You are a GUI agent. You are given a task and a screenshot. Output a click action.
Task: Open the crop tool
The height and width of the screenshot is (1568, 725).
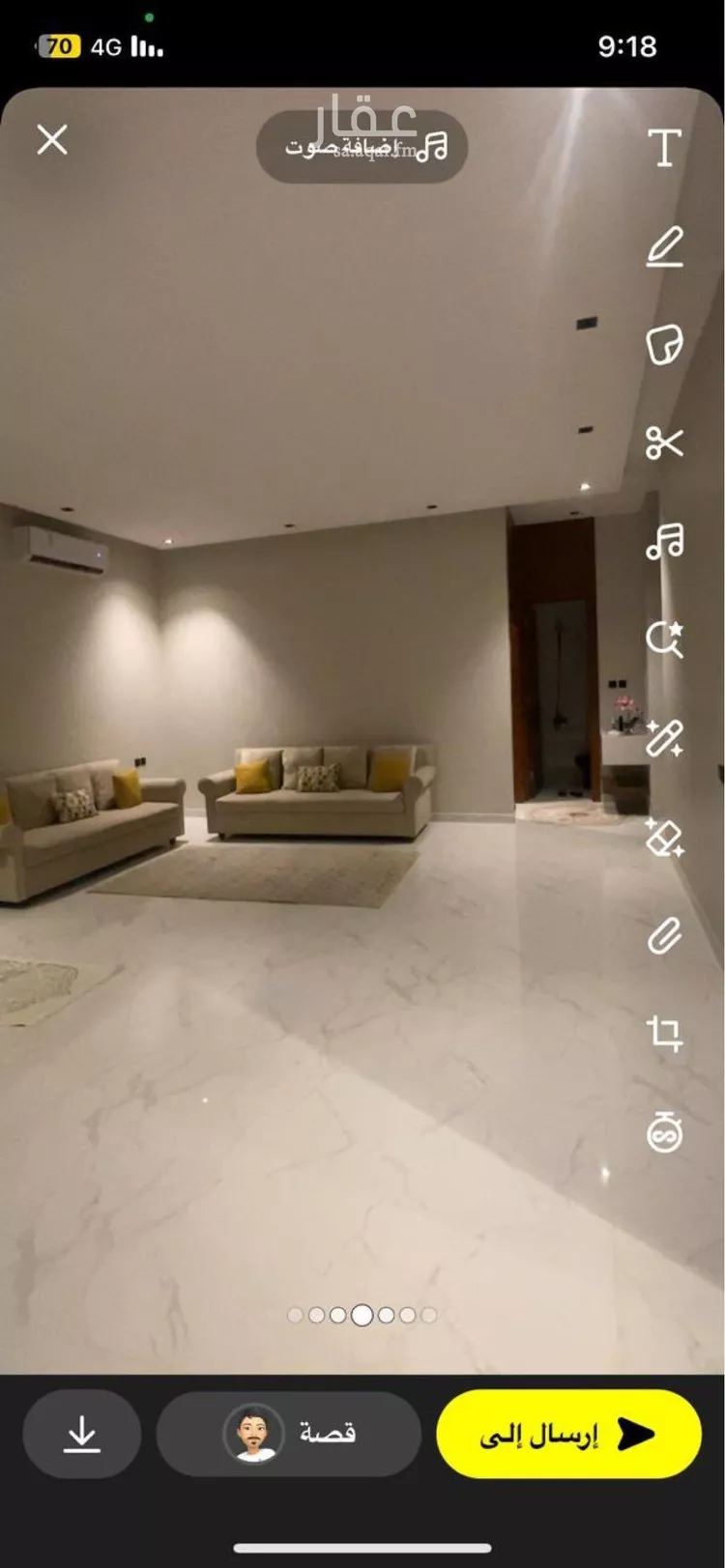(664, 1034)
